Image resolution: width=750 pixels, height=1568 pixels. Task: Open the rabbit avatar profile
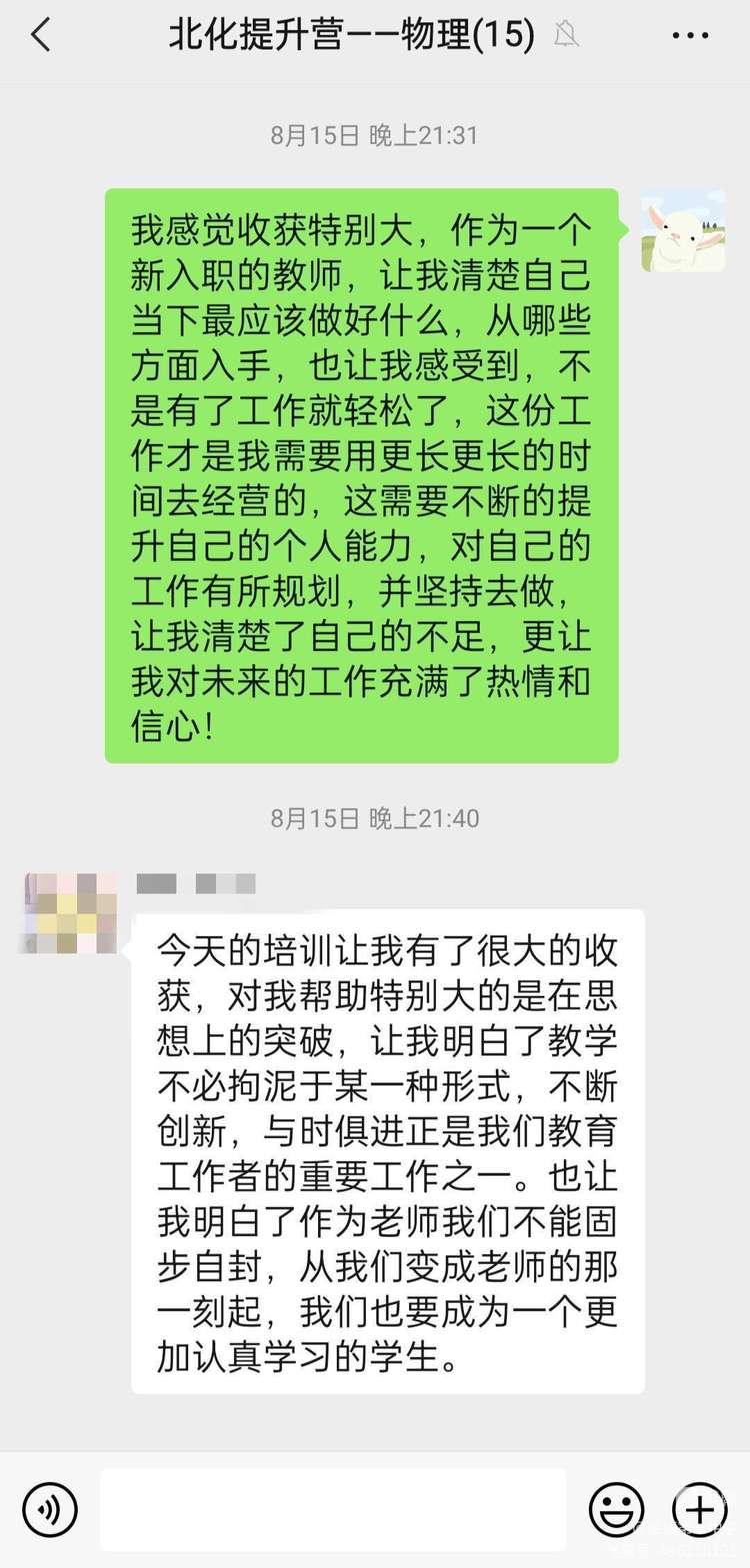[683, 231]
